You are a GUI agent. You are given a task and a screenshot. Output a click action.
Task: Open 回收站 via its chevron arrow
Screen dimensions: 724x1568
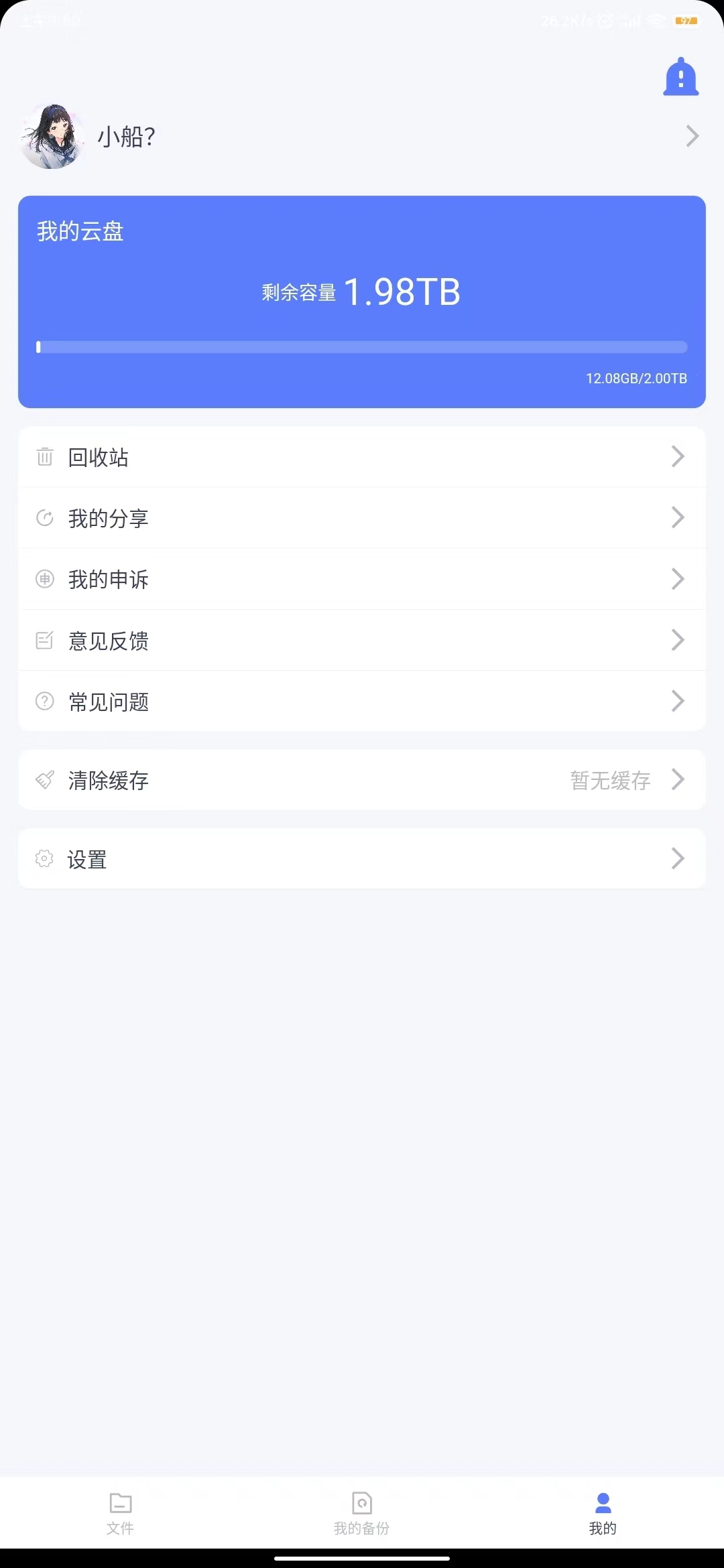pyautogui.click(x=677, y=457)
